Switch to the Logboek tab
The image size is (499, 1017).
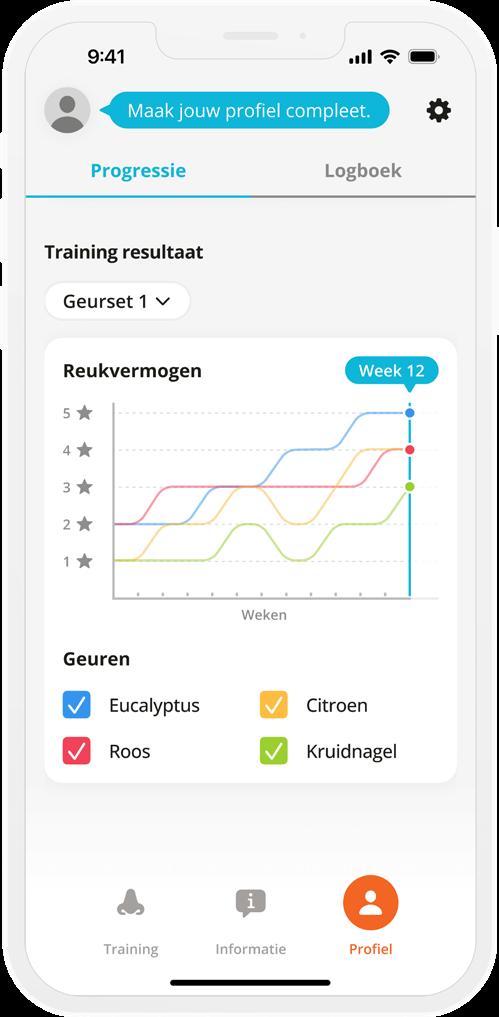(363, 171)
